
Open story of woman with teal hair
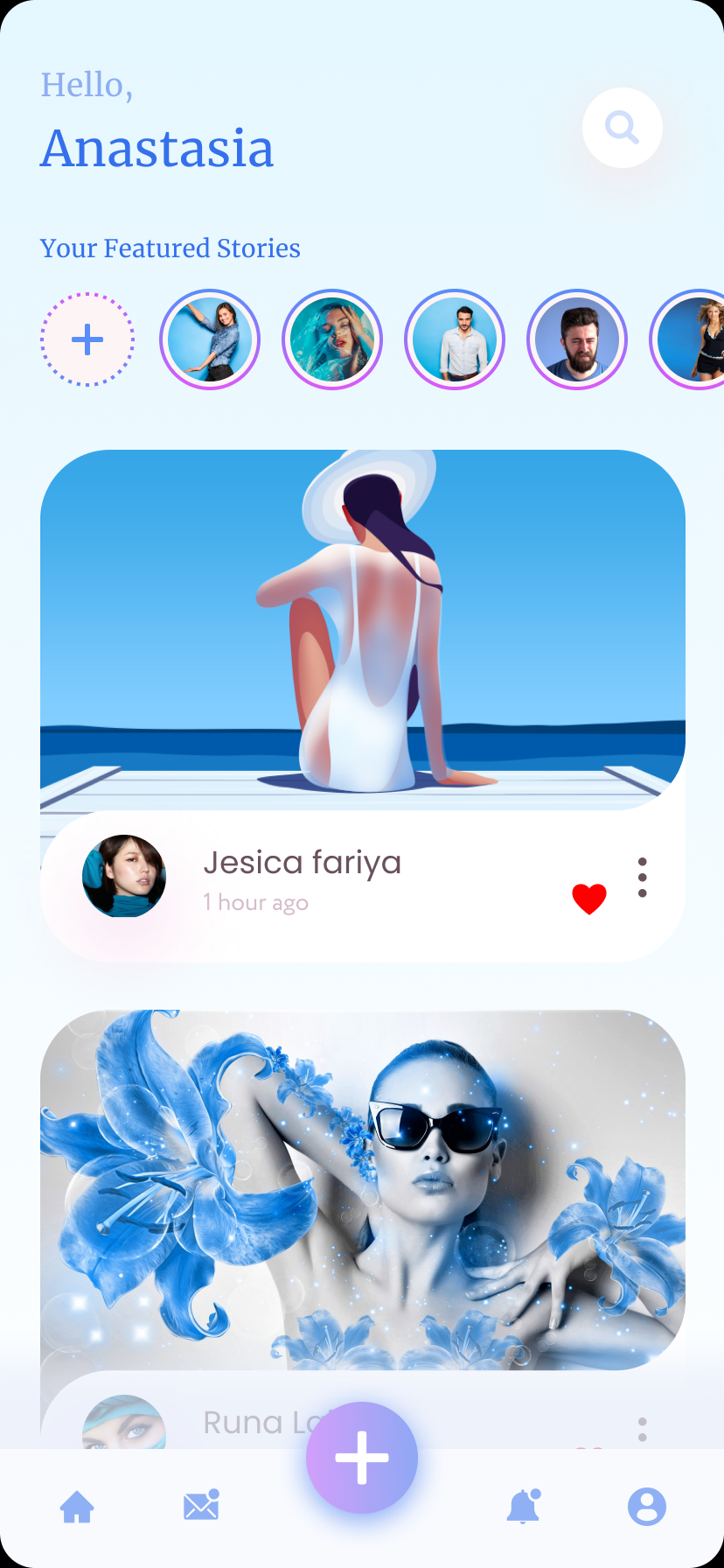(x=332, y=339)
